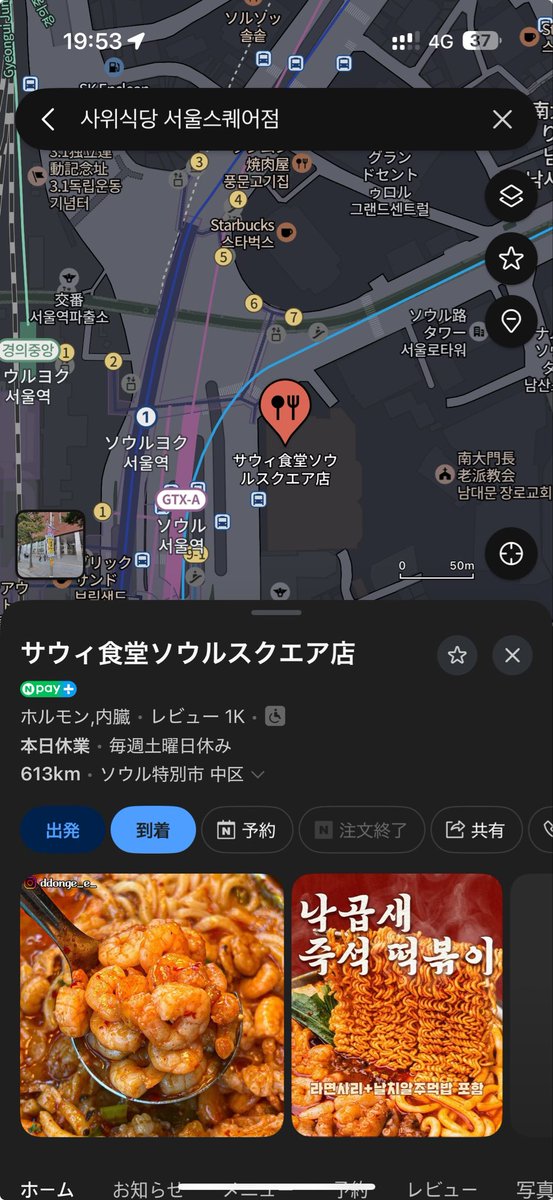
Task: Clear the search query with X
Action: point(502,120)
